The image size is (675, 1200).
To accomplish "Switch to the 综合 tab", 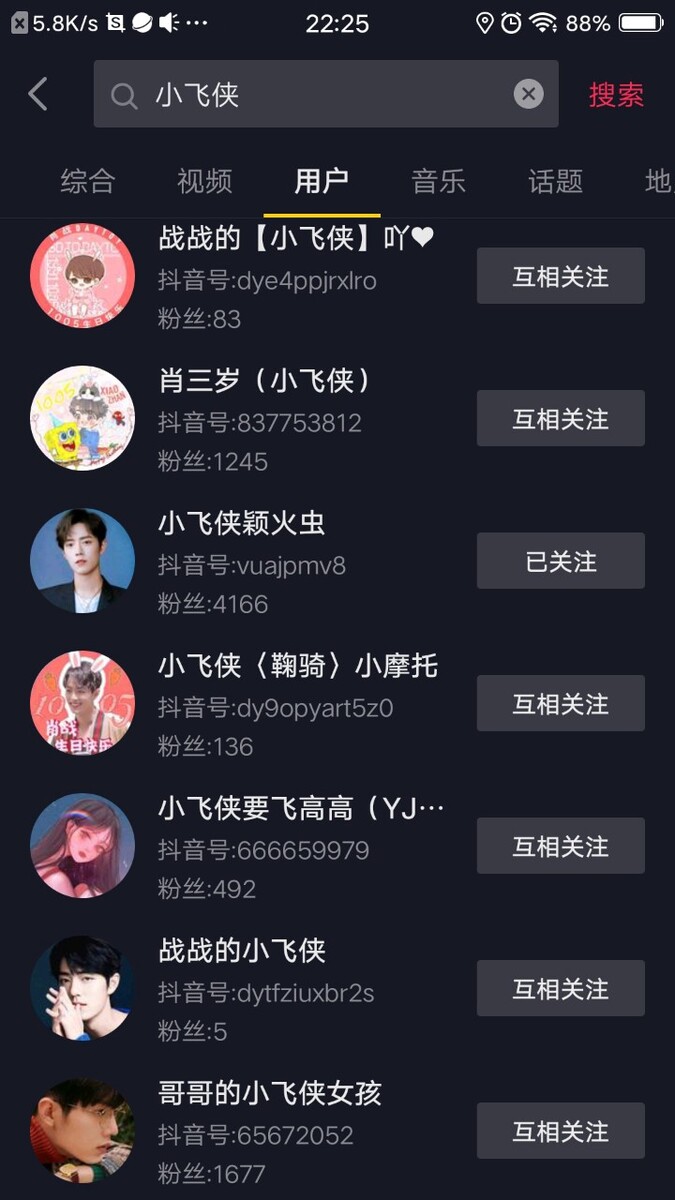I will [88, 181].
